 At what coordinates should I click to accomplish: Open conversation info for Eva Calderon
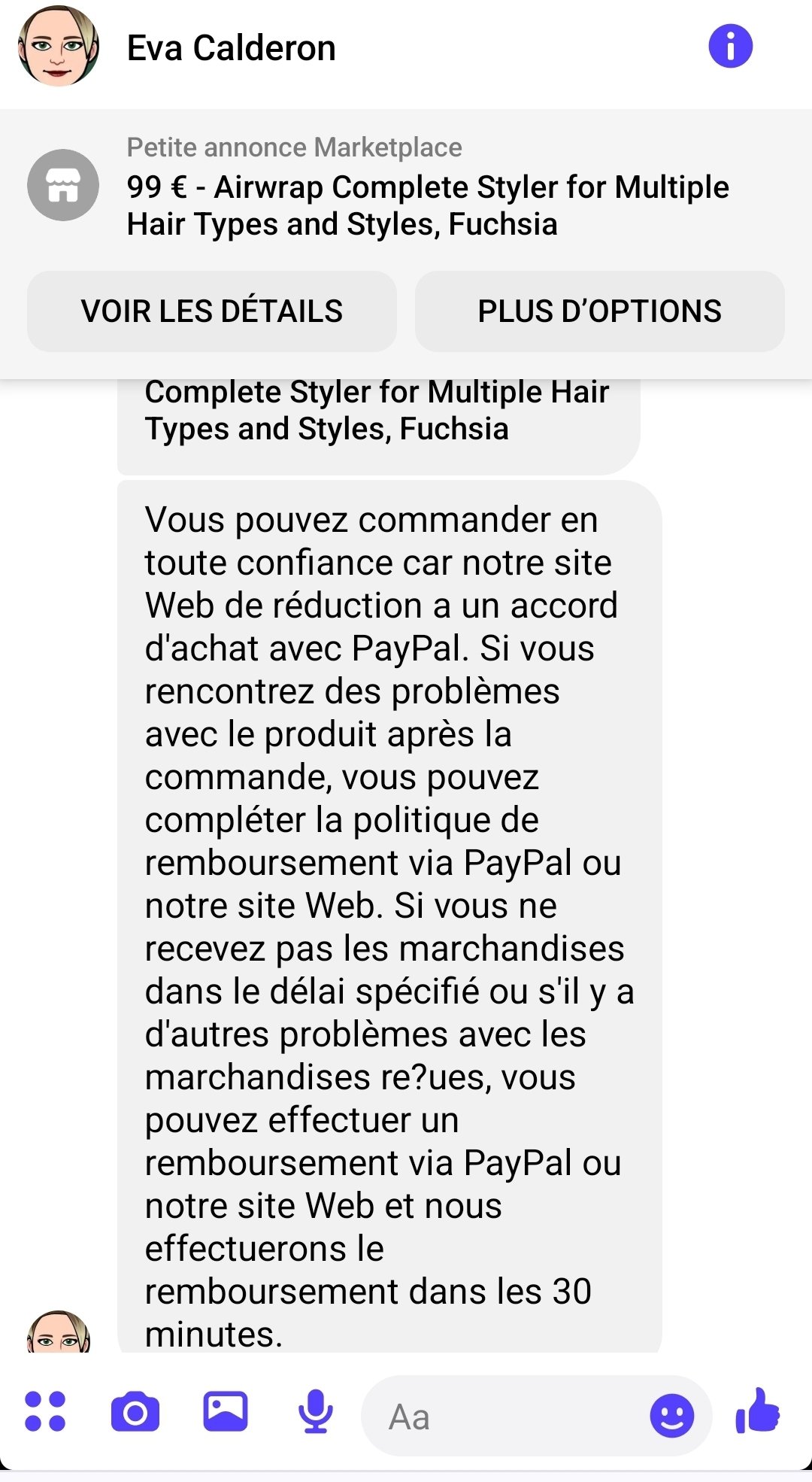point(730,47)
